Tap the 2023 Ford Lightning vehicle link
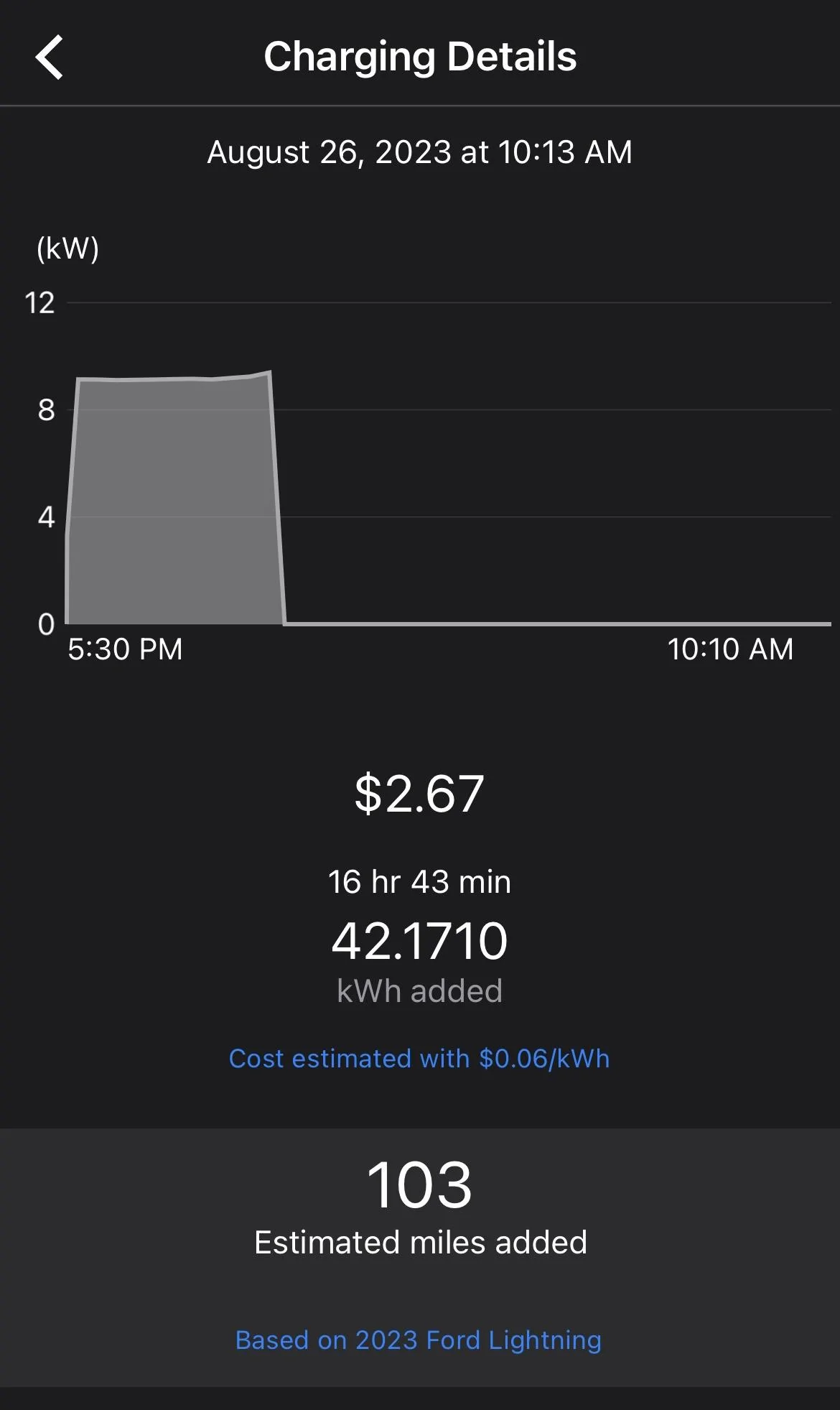840x1410 pixels. click(419, 1340)
